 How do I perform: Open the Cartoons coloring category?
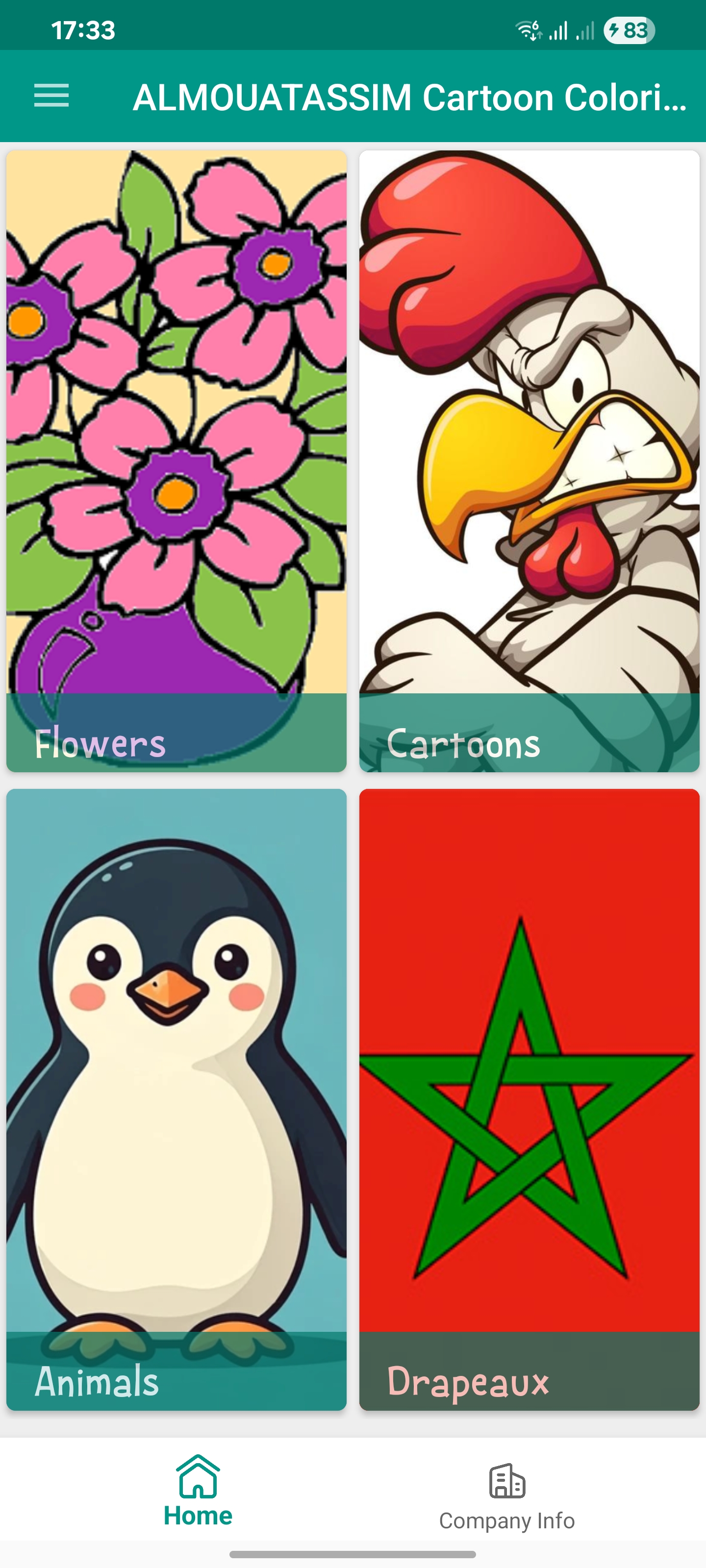click(529, 461)
